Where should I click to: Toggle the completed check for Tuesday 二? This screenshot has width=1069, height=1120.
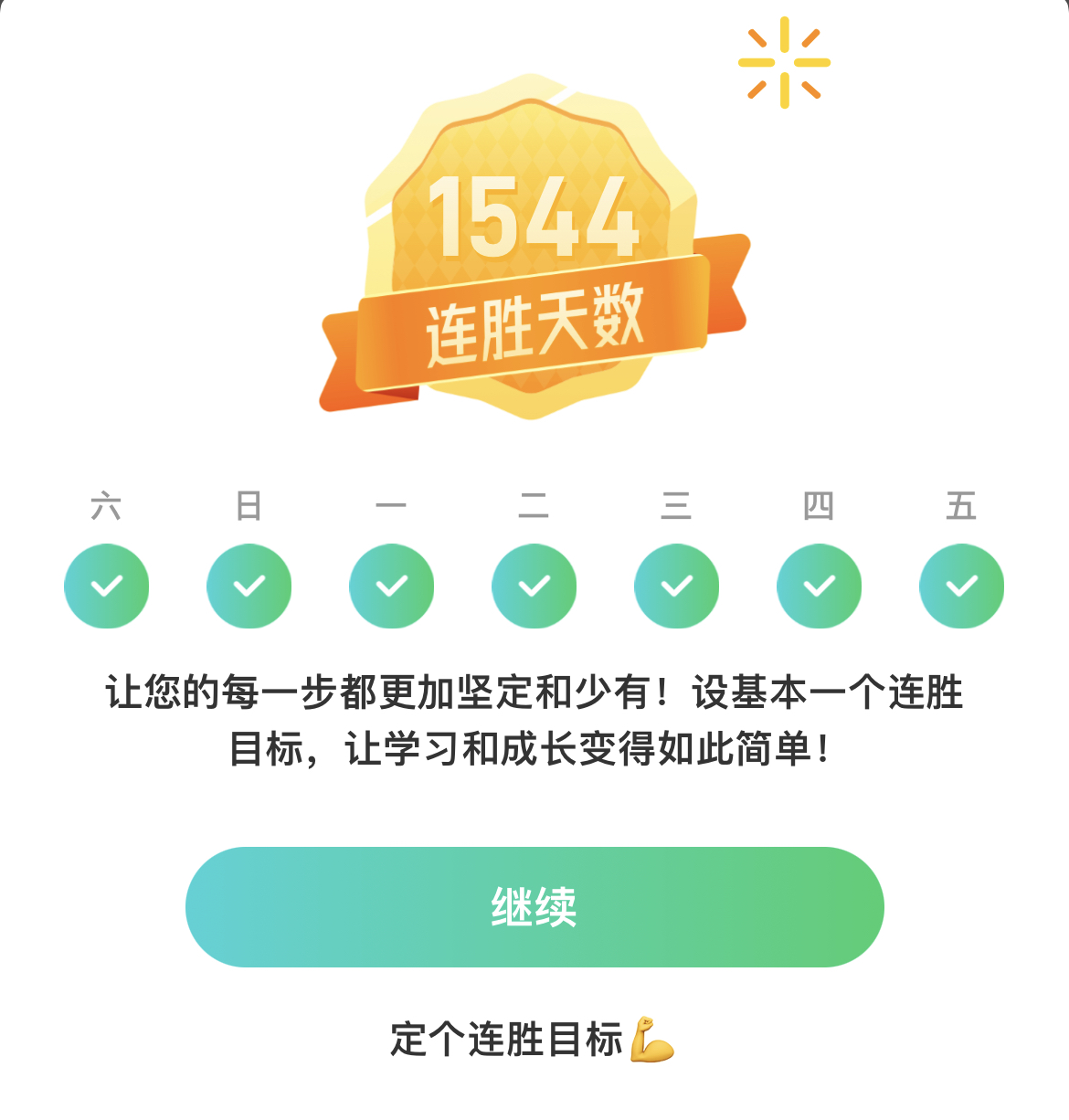coord(534,586)
